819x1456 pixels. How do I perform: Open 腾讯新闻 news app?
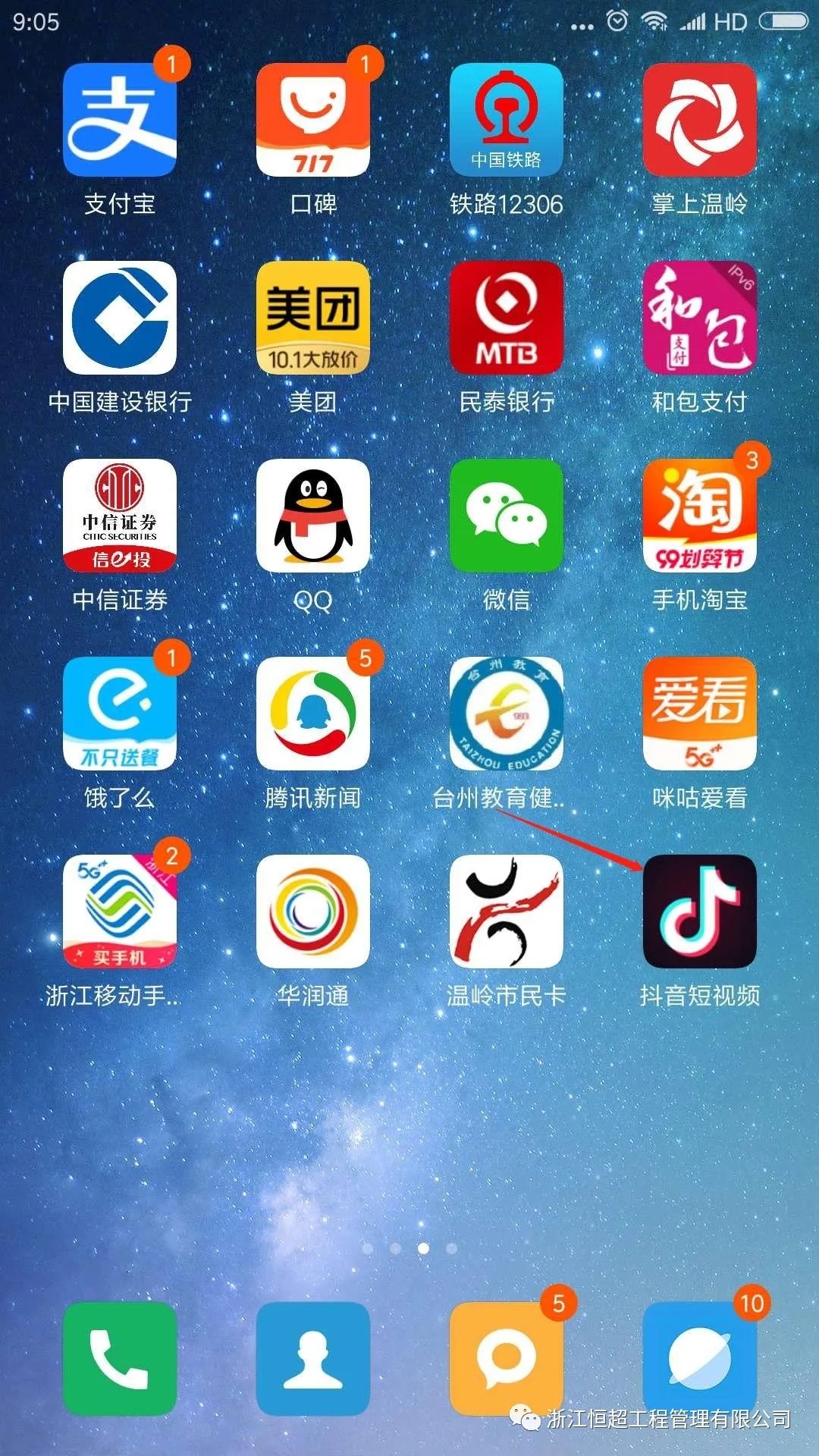coord(313,714)
